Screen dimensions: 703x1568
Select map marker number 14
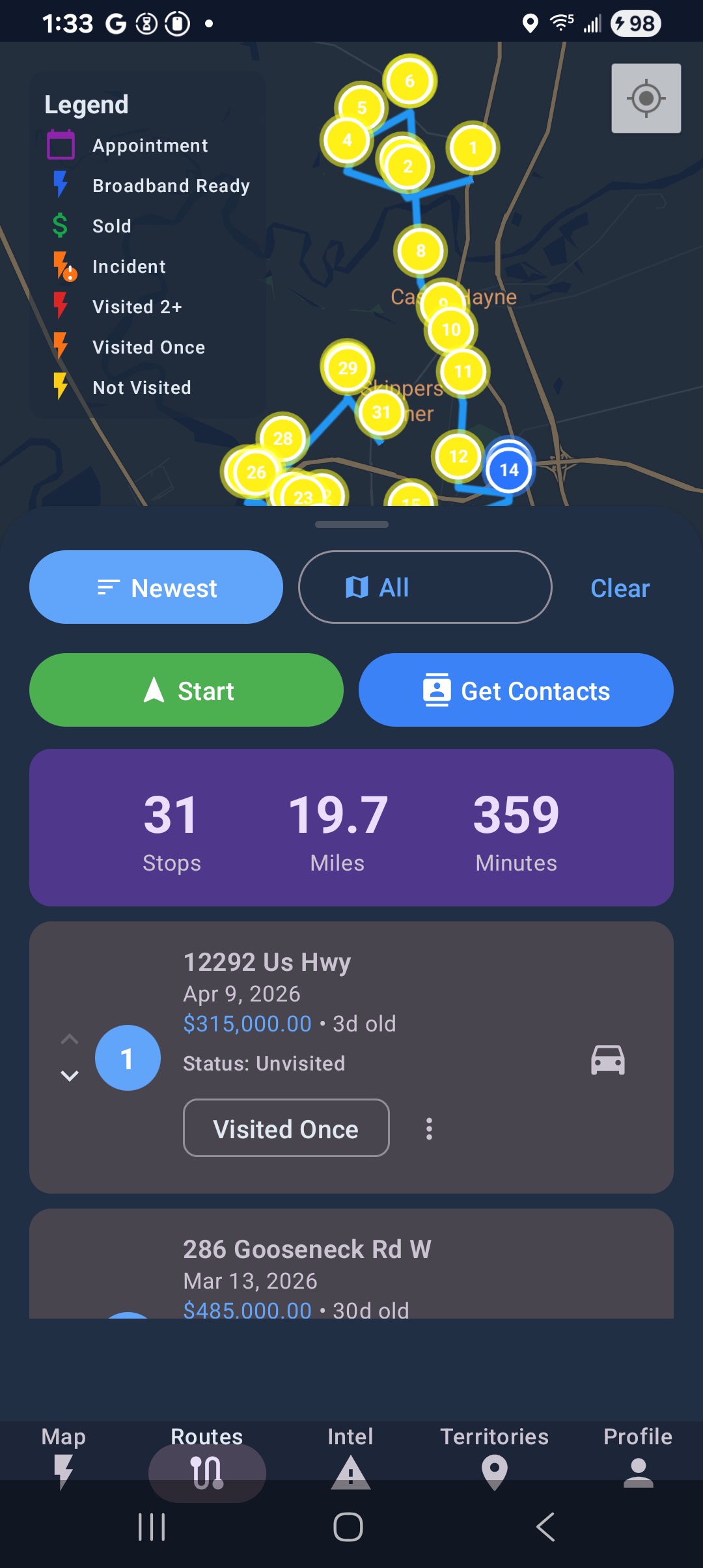coord(510,470)
